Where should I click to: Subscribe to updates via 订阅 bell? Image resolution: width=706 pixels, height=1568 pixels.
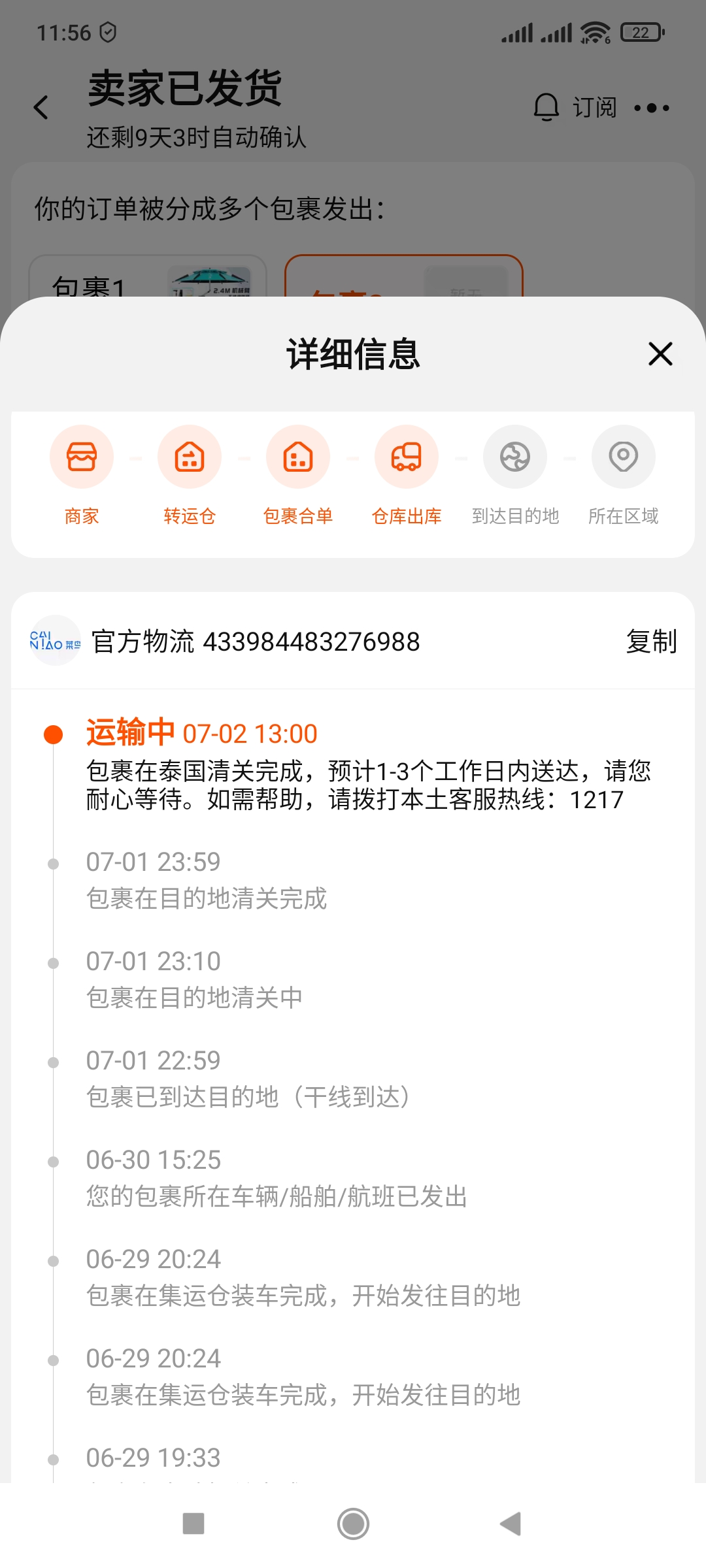(x=575, y=107)
